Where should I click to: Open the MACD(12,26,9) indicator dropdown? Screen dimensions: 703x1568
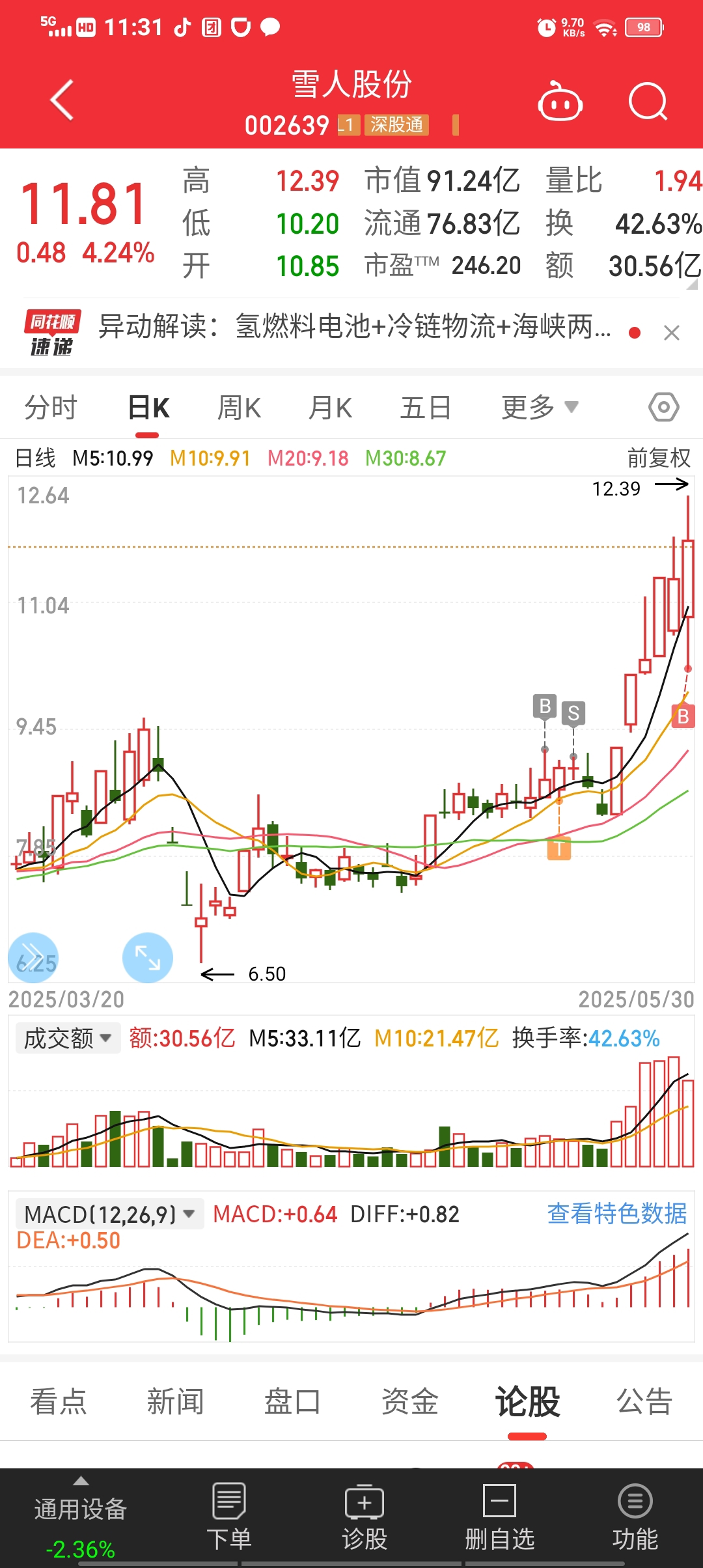(109, 1214)
